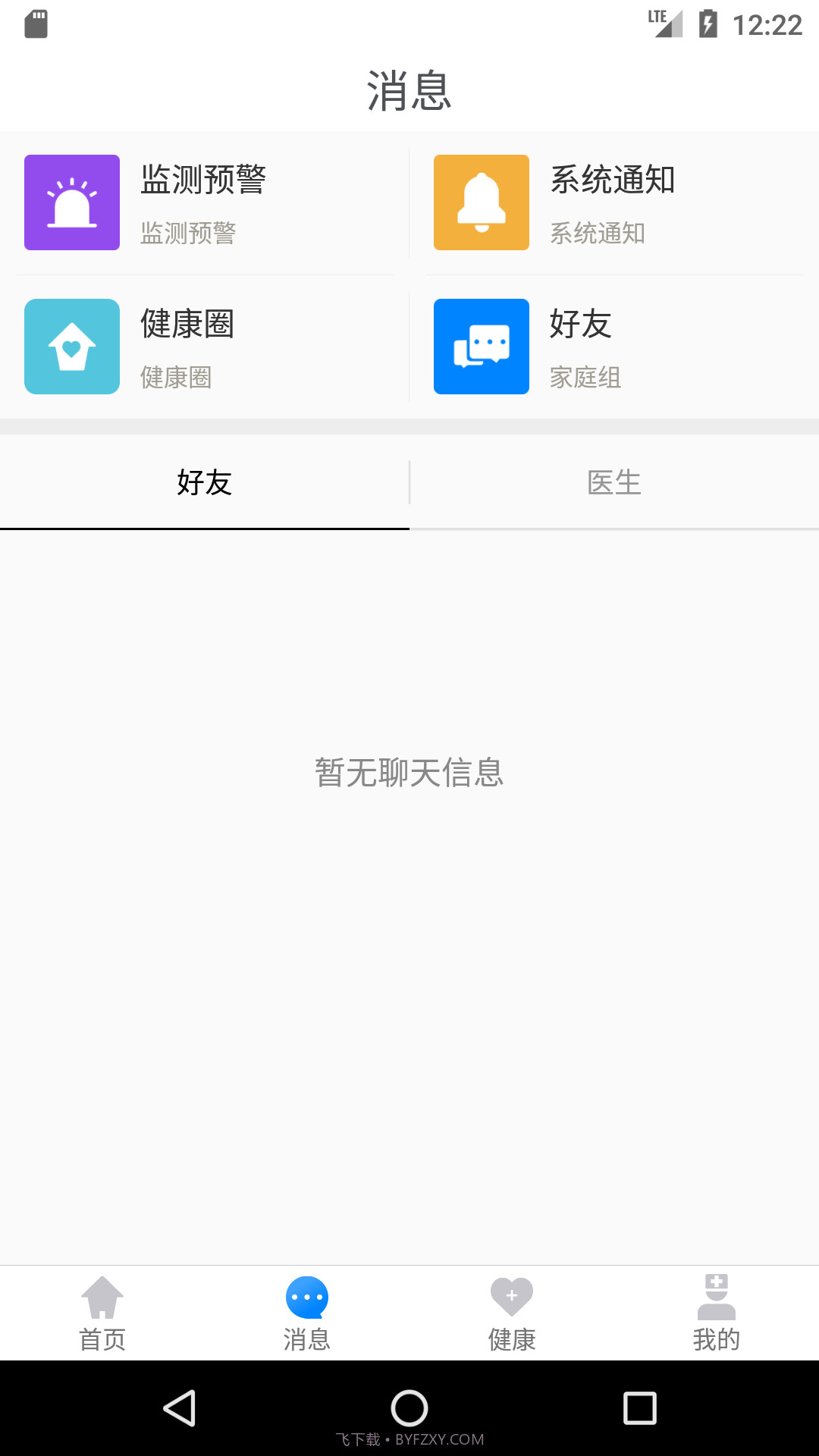Open the 好友 chat bubble icon
The height and width of the screenshot is (1456, 819).
tap(481, 347)
